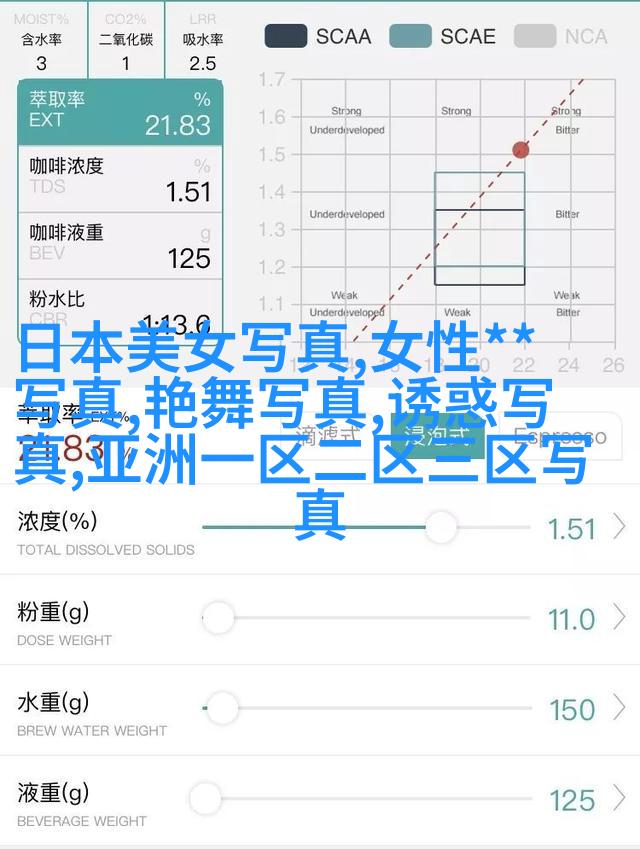This screenshot has width=640, height=849.
Task: Open the MOIST% 含水率 setting
Action: click(x=41, y=41)
